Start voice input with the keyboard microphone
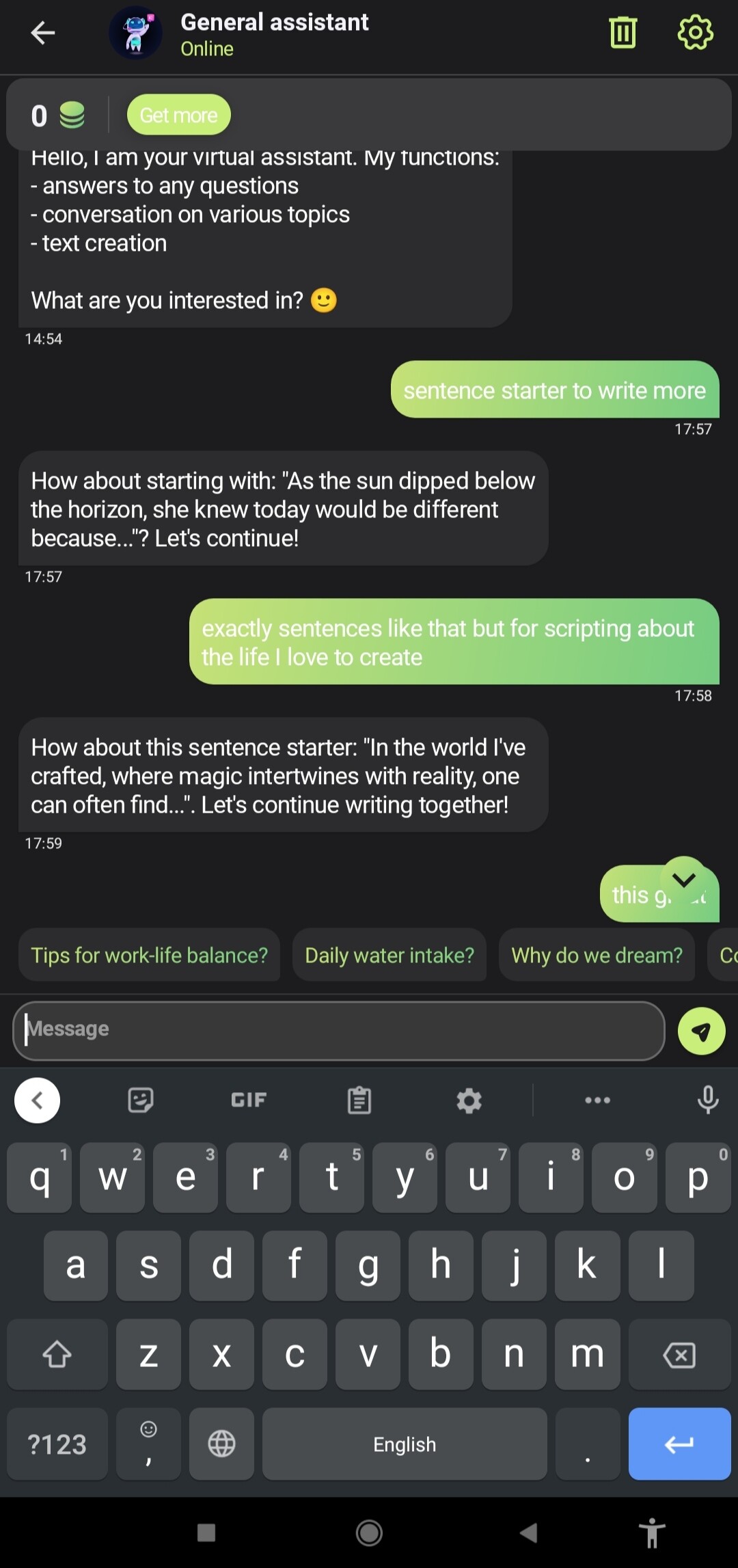 point(708,1100)
